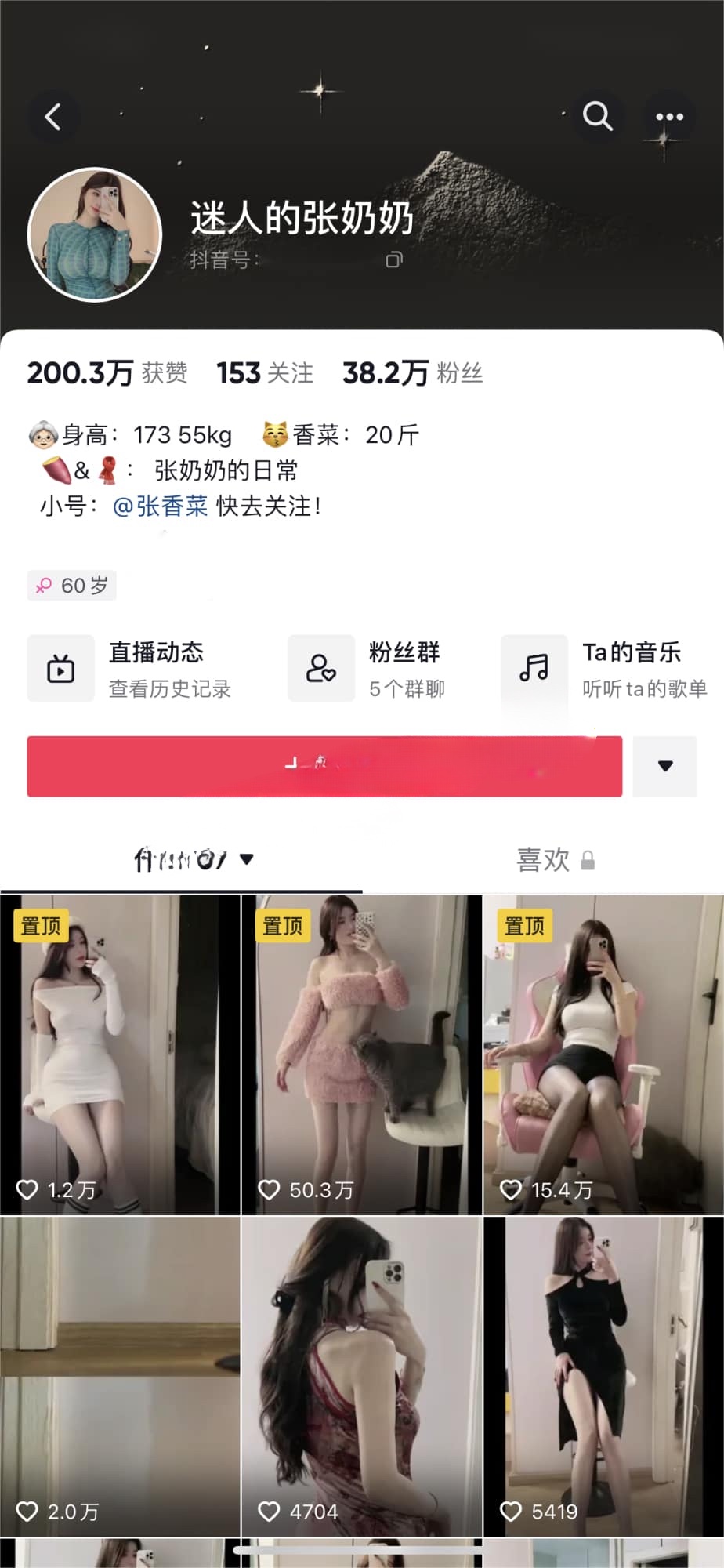Switch to the 喜欢 tab
The image size is (724, 1568).
tap(555, 860)
